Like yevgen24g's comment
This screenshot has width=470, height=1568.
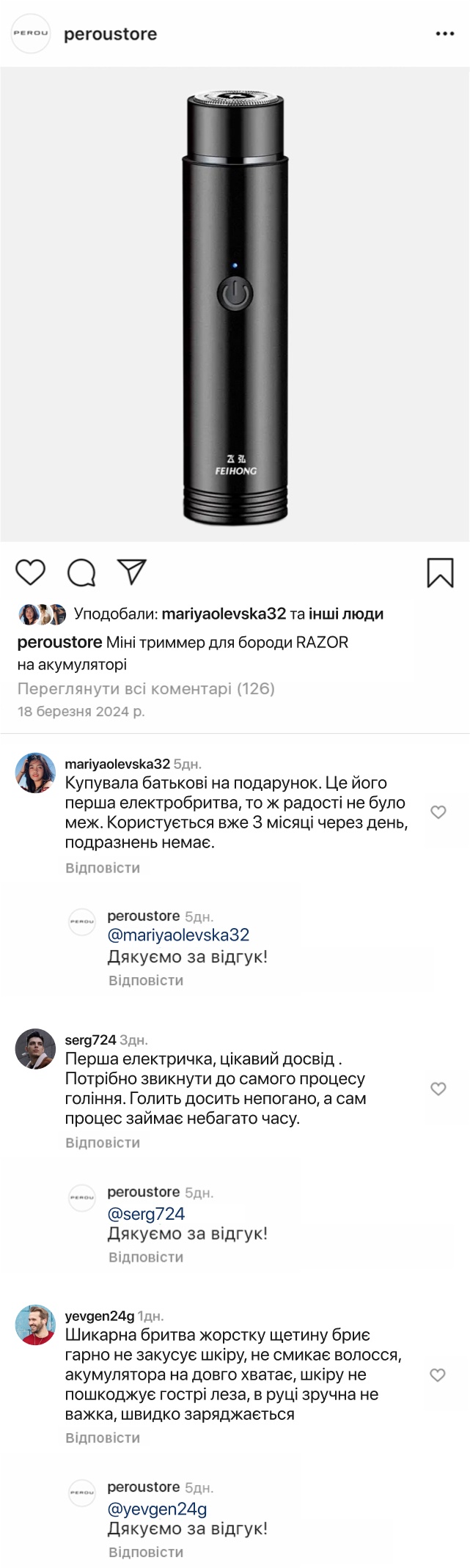click(x=438, y=1375)
